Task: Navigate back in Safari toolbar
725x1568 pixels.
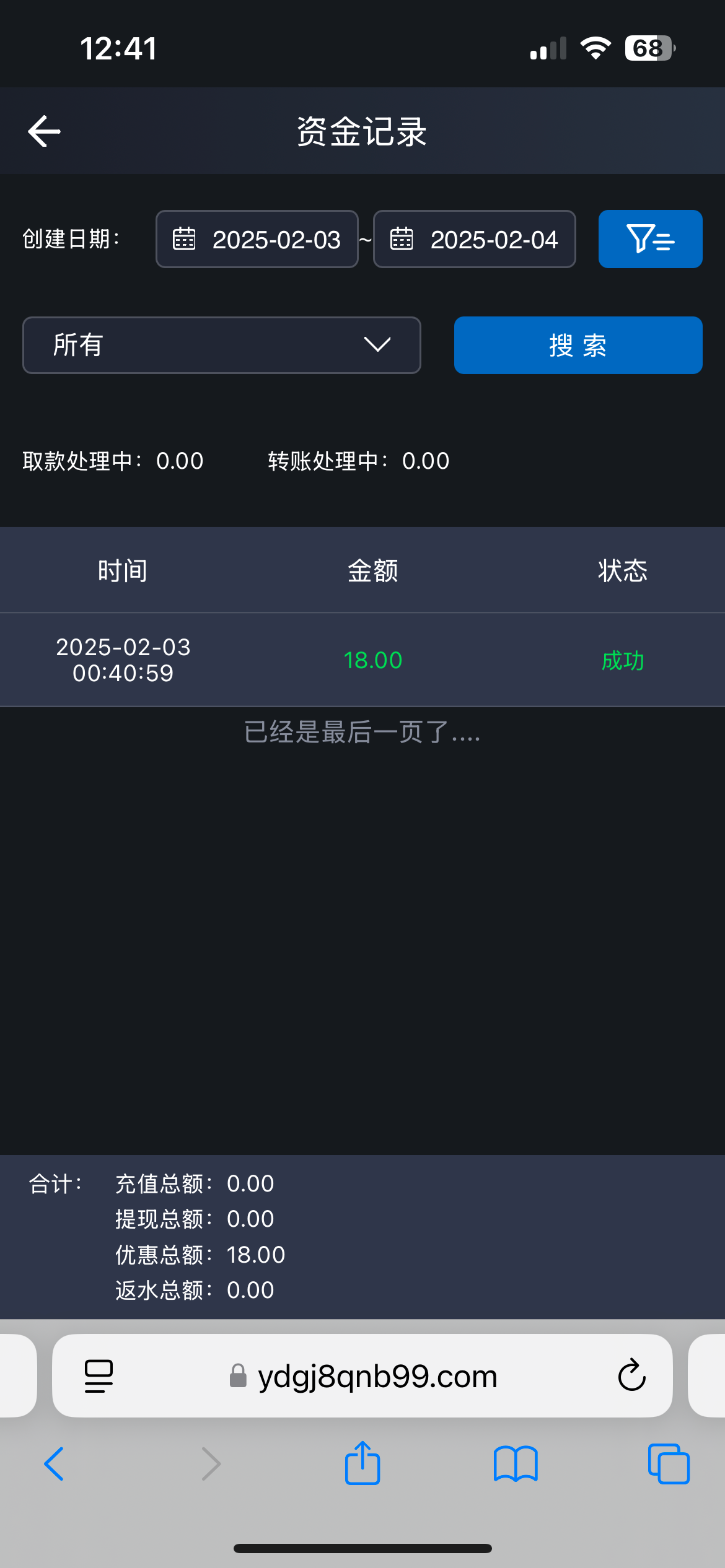Action: (x=55, y=1464)
